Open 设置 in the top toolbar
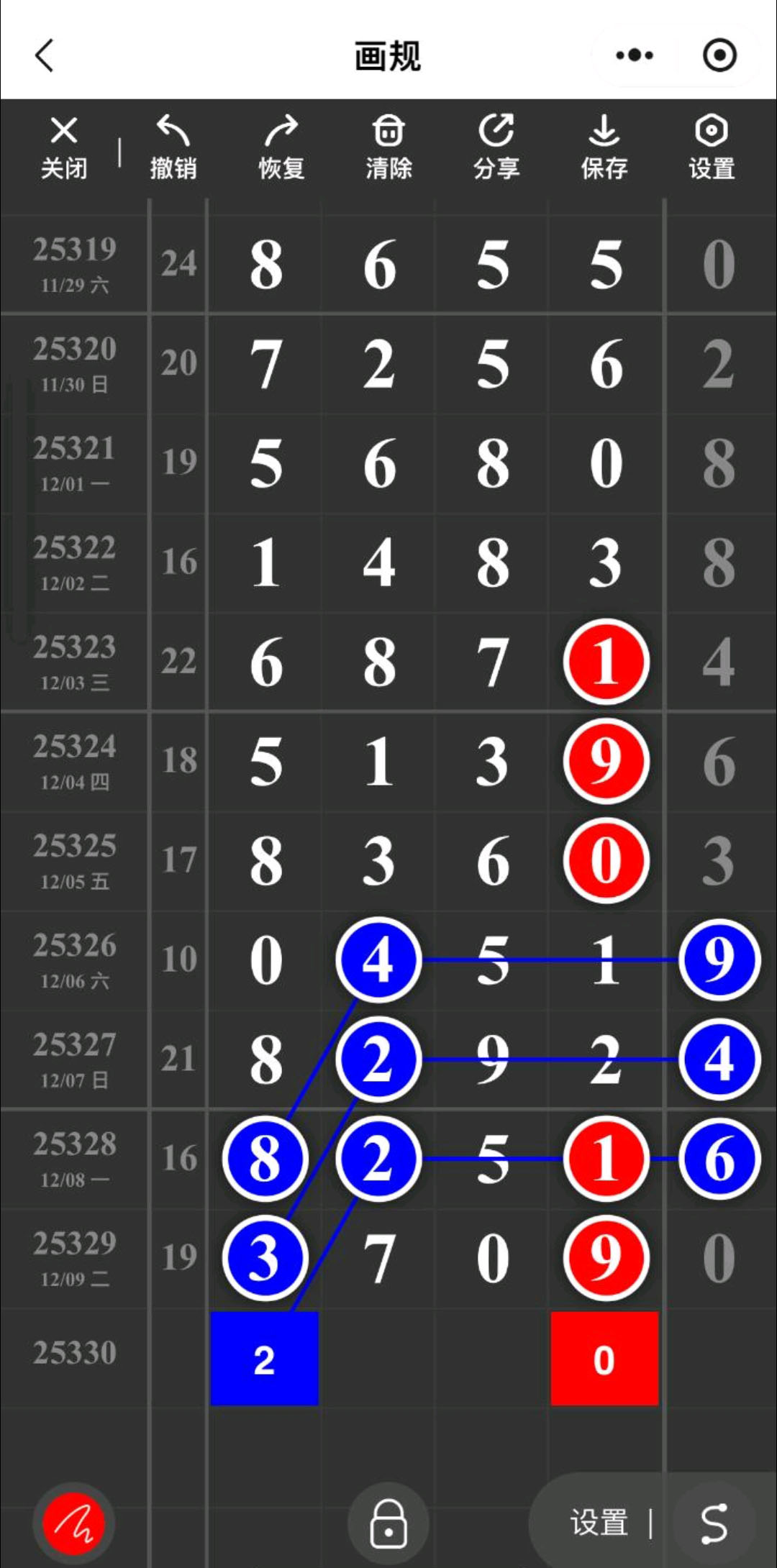This screenshot has width=777, height=1568. [712, 148]
